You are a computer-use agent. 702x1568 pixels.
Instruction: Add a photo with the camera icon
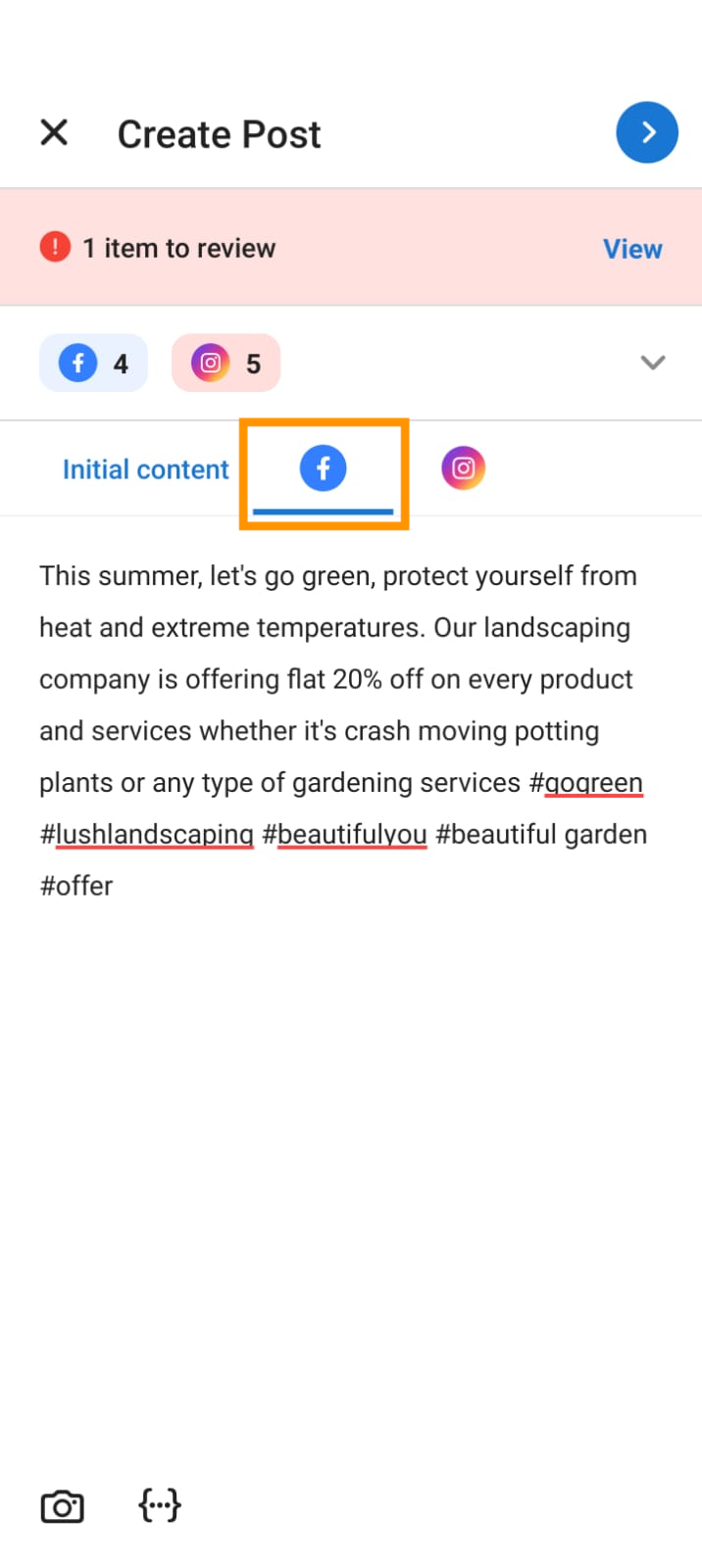pyautogui.click(x=63, y=1506)
